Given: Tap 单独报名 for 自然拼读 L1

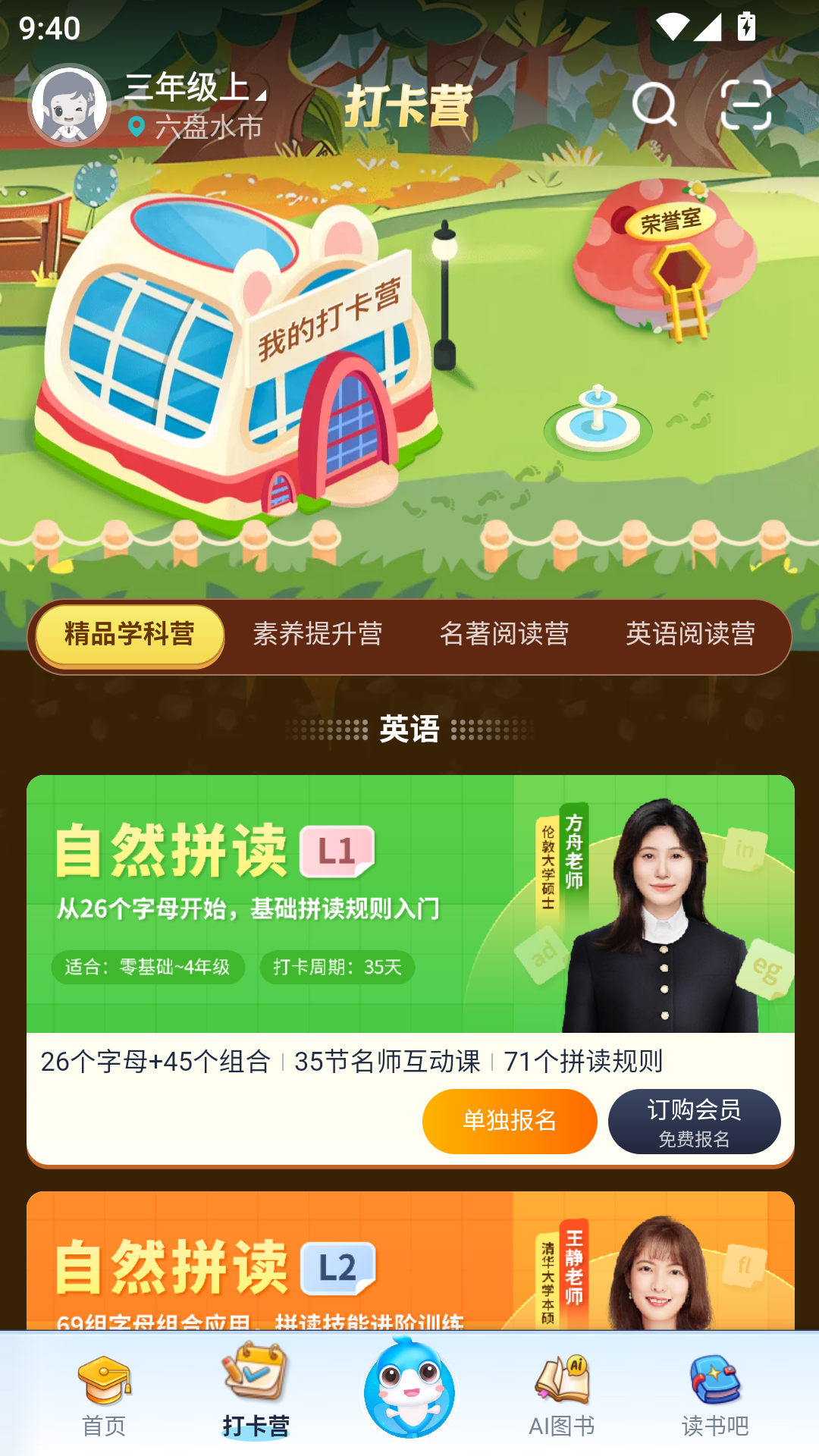Looking at the screenshot, I should click(x=509, y=1121).
